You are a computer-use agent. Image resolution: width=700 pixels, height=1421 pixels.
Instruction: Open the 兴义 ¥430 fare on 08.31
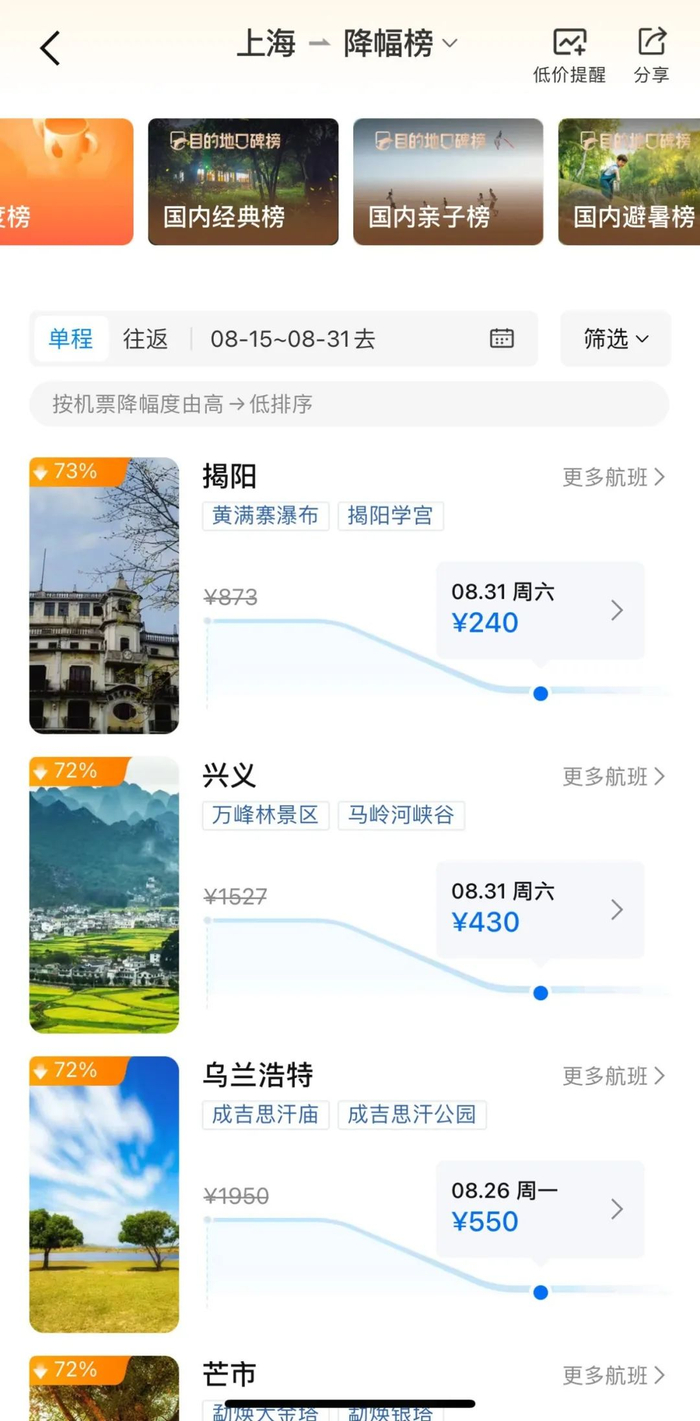click(x=540, y=910)
